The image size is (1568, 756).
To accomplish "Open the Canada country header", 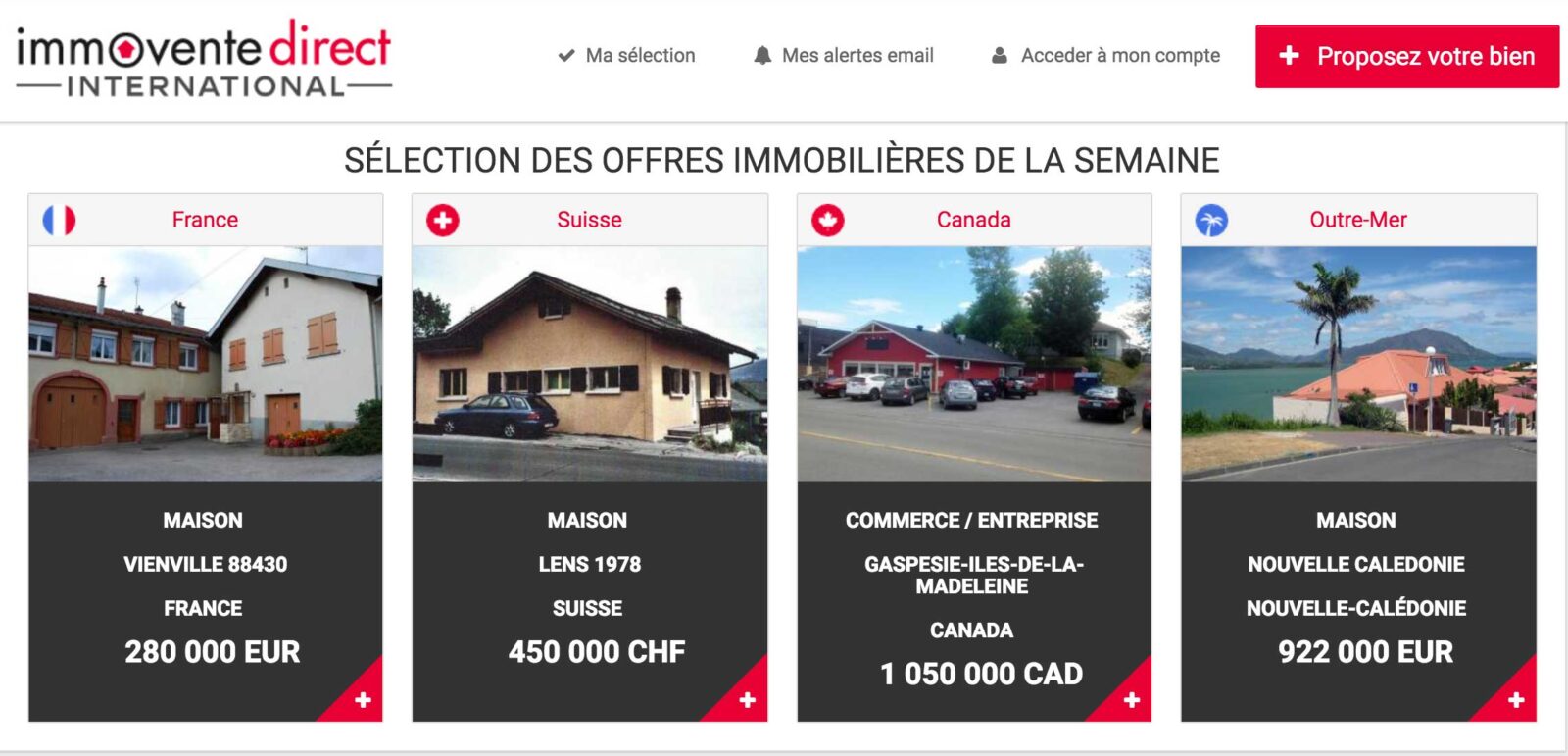I will tap(973, 220).
